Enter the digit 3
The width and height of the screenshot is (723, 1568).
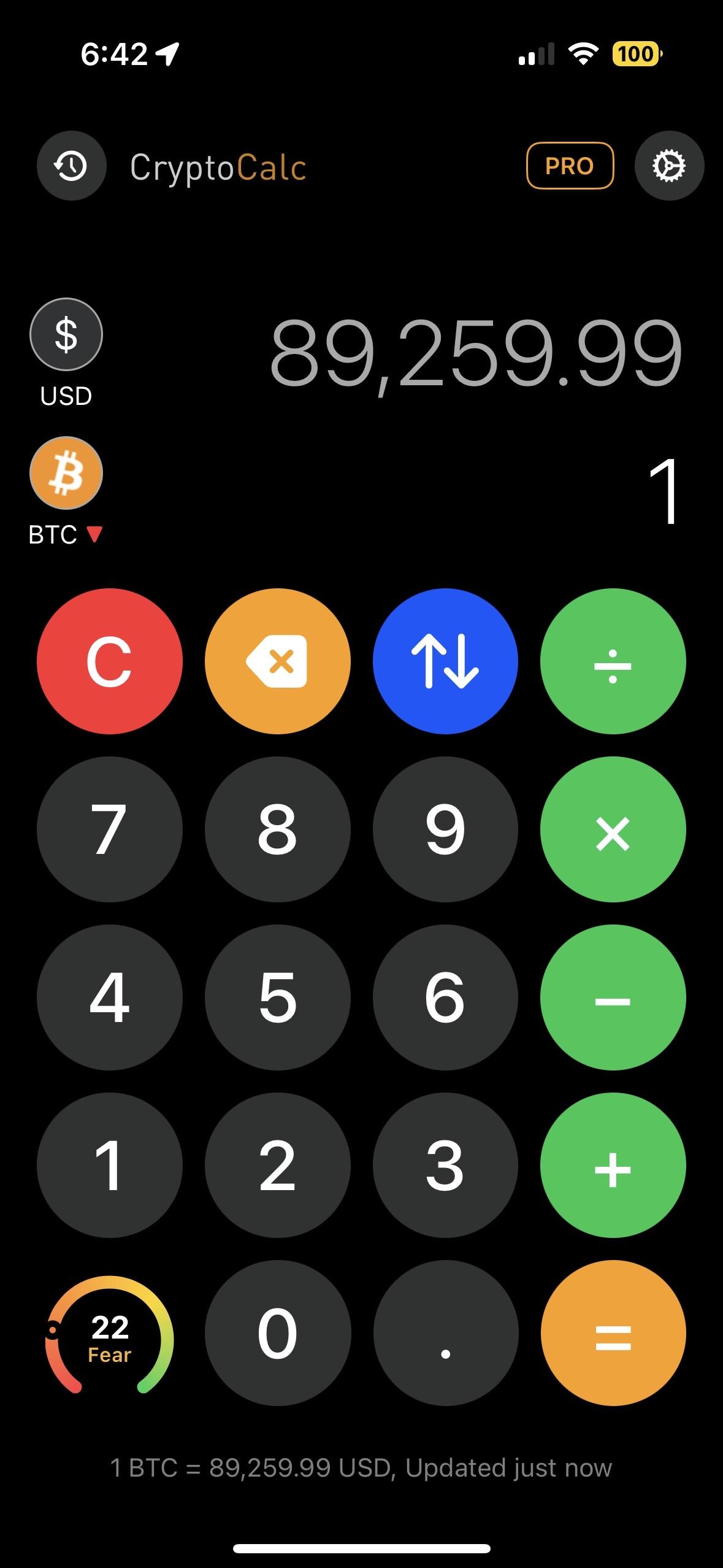[x=445, y=1166]
